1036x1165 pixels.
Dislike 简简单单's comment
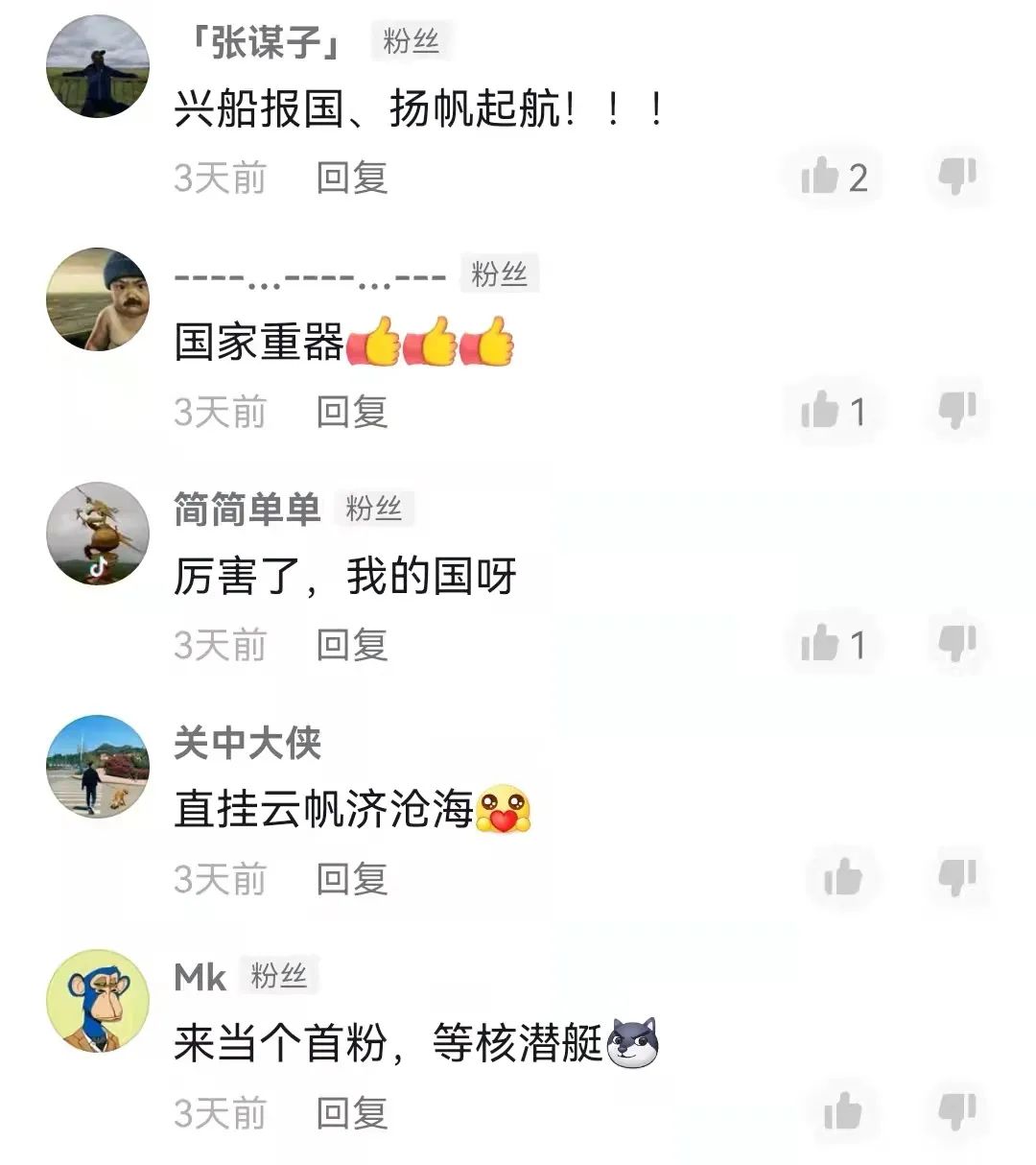pos(956,645)
